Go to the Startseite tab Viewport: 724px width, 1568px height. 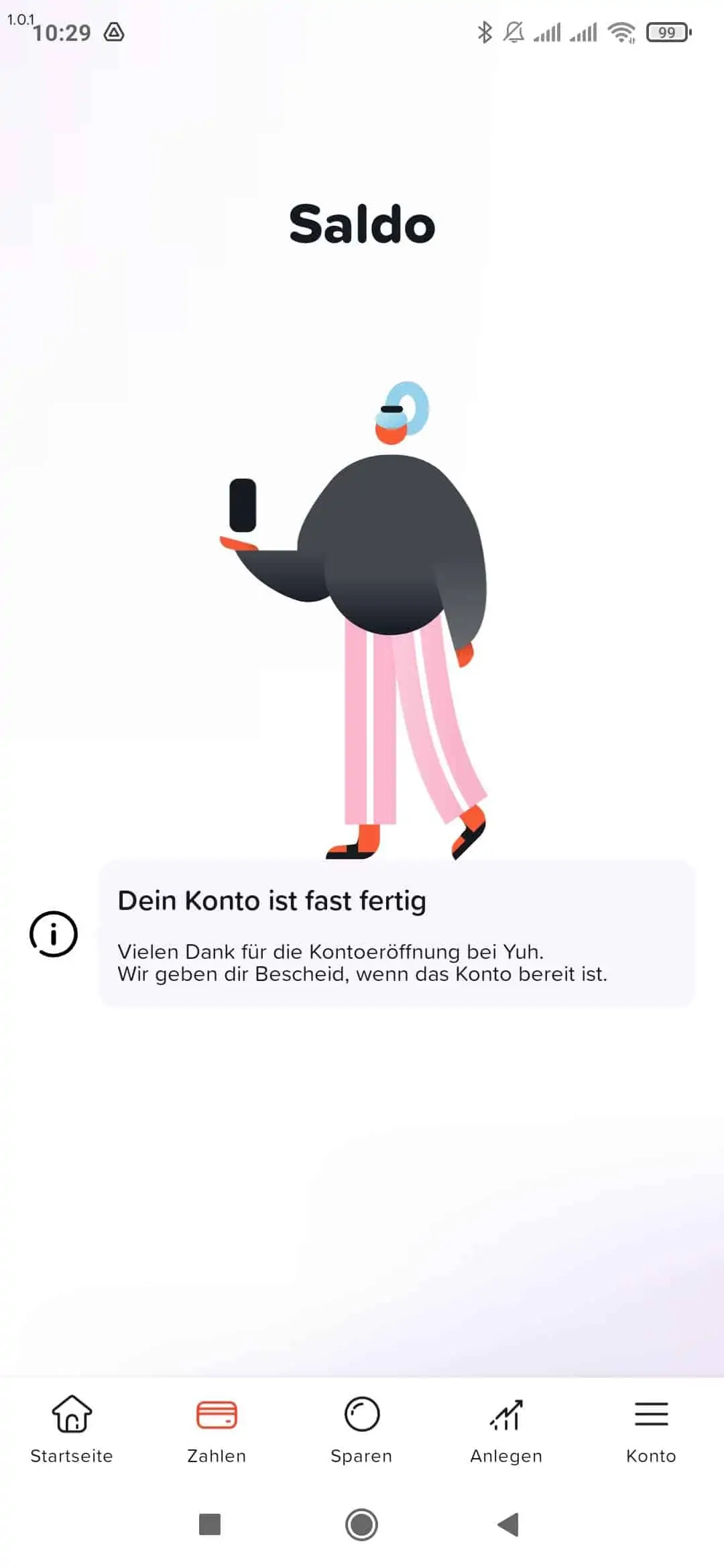pos(72,1430)
